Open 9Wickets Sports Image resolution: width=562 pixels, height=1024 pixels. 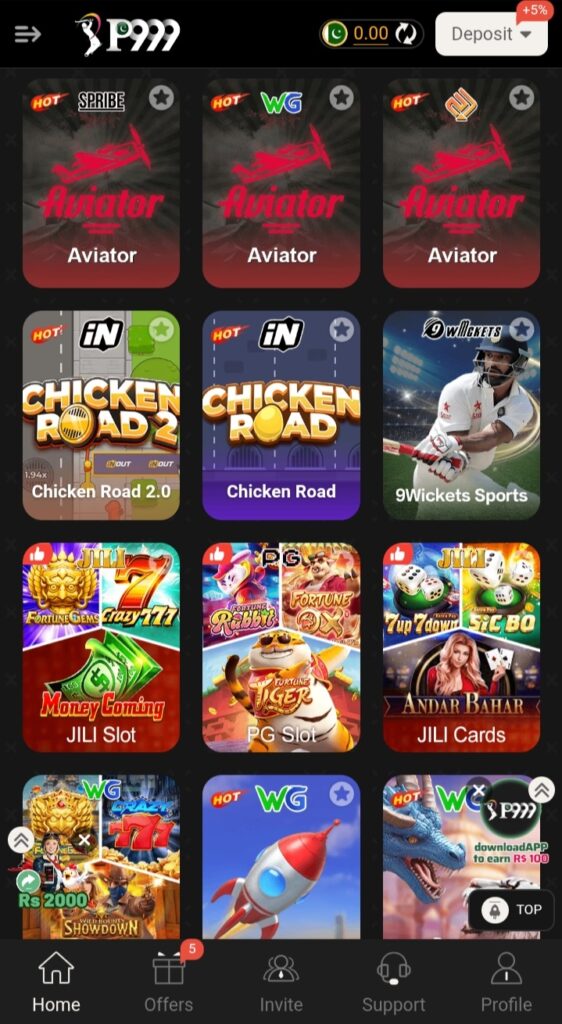pyautogui.click(x=461, y=415)
